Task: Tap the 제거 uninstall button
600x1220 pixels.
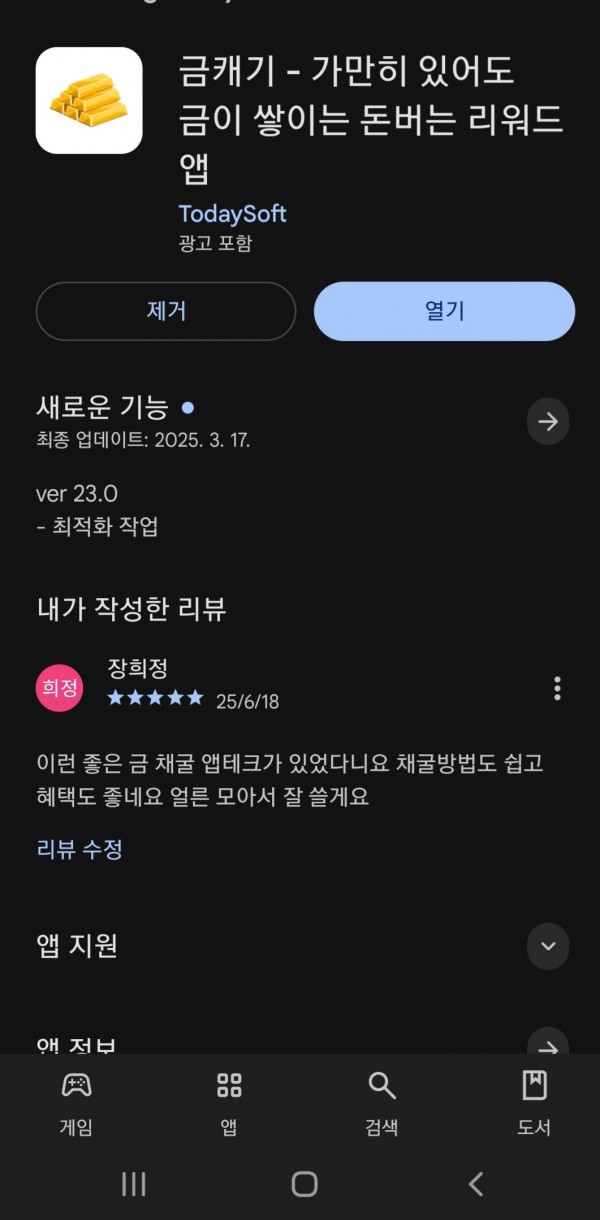Action: [166, 311]
